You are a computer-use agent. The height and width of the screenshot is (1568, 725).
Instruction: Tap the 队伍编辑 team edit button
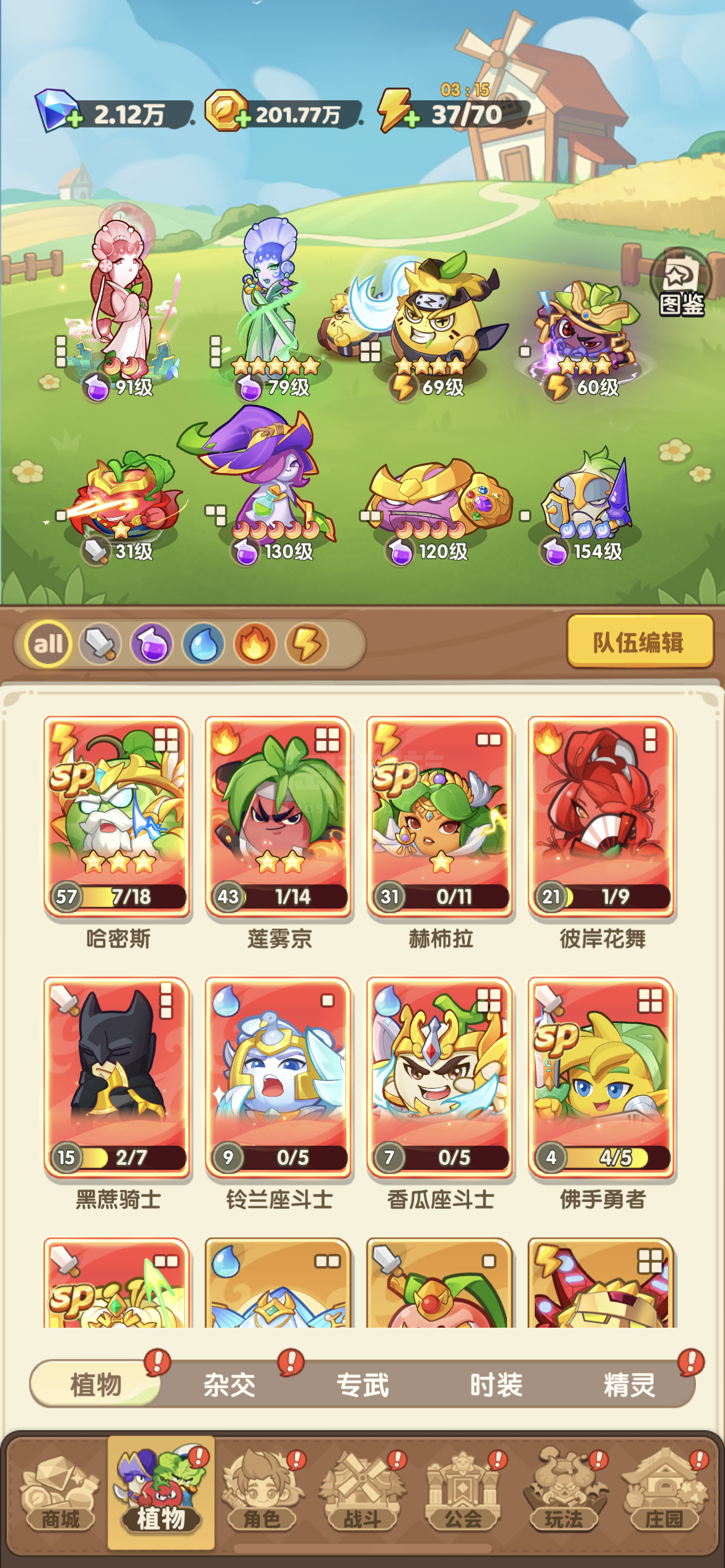(639, 642)
